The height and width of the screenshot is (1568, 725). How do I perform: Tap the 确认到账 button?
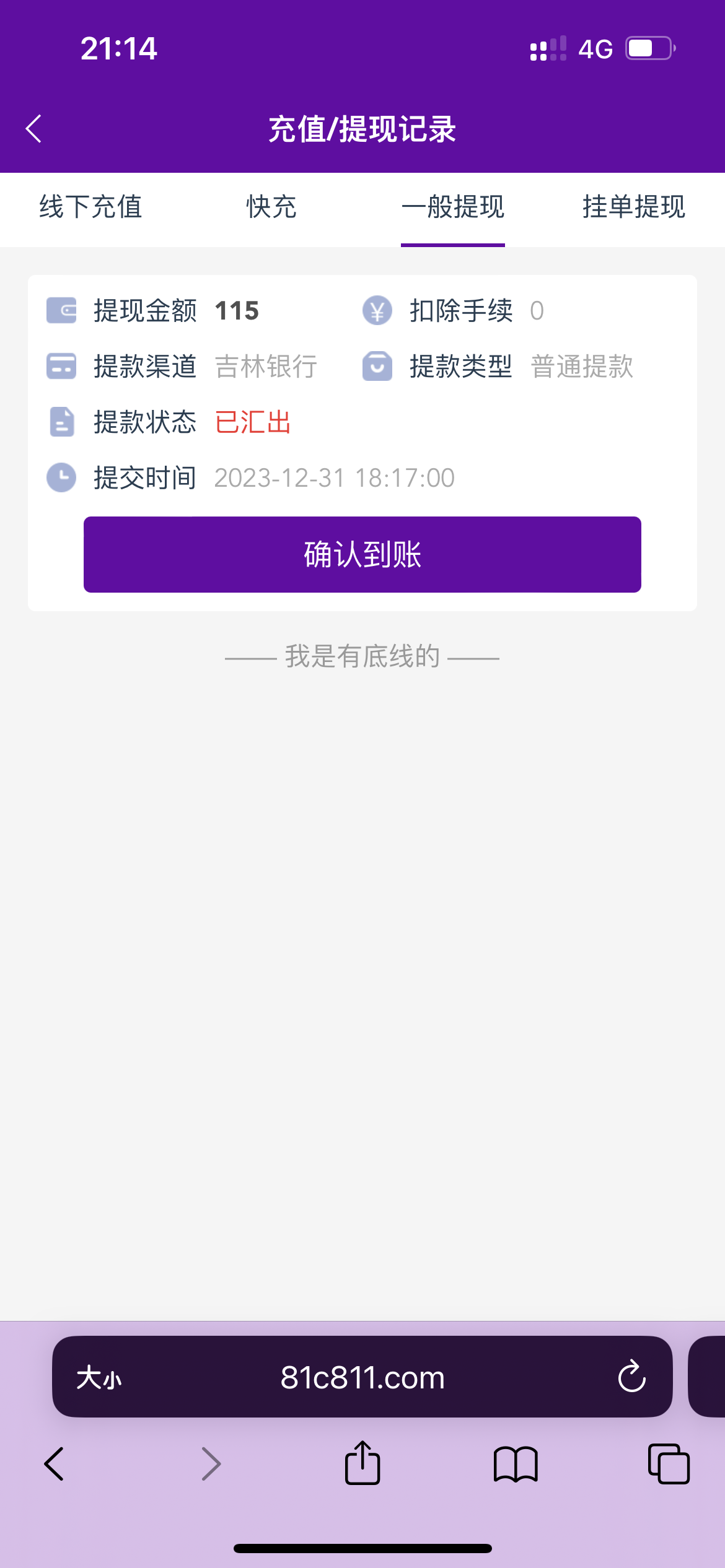(362, 554)
